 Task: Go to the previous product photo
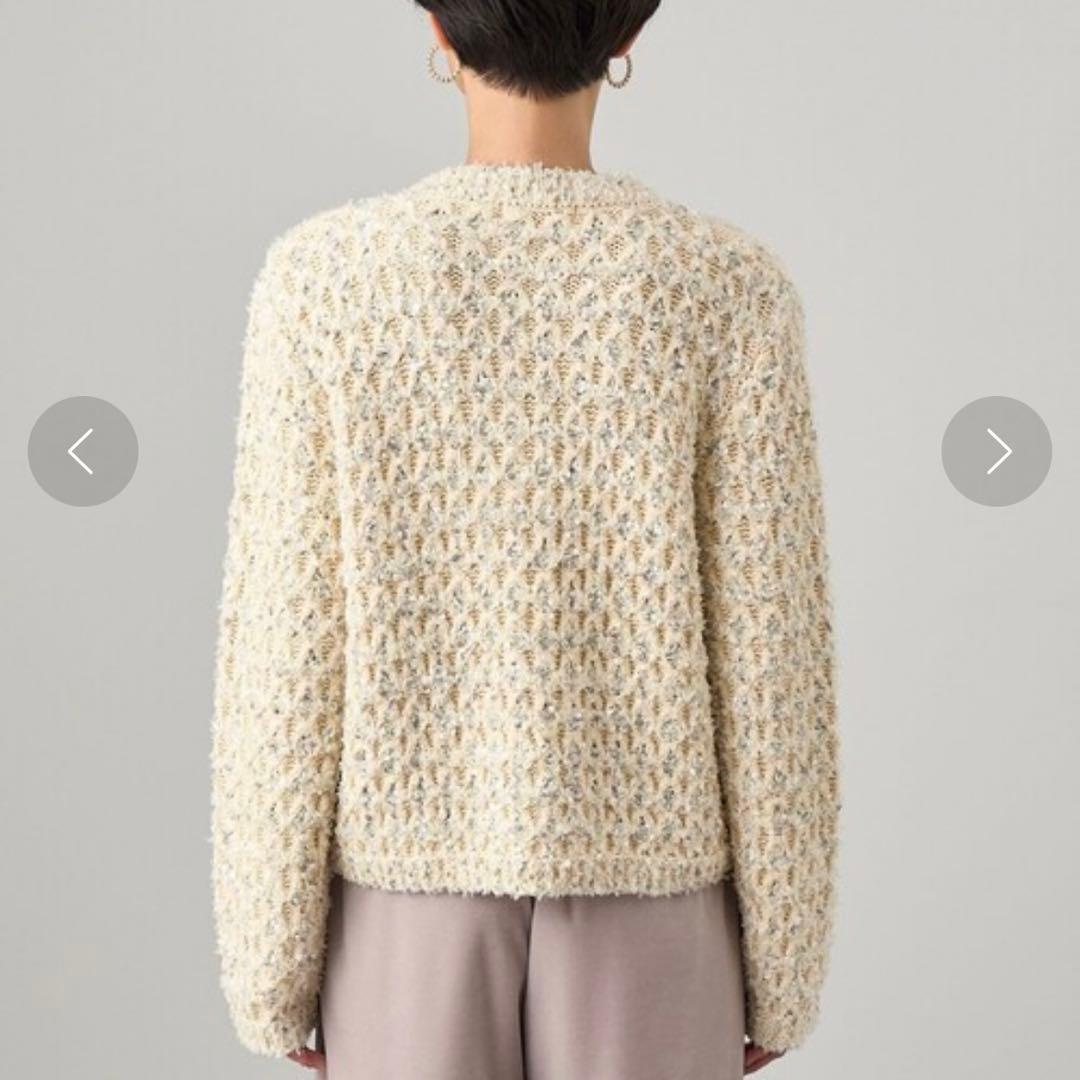coord(83,451)
